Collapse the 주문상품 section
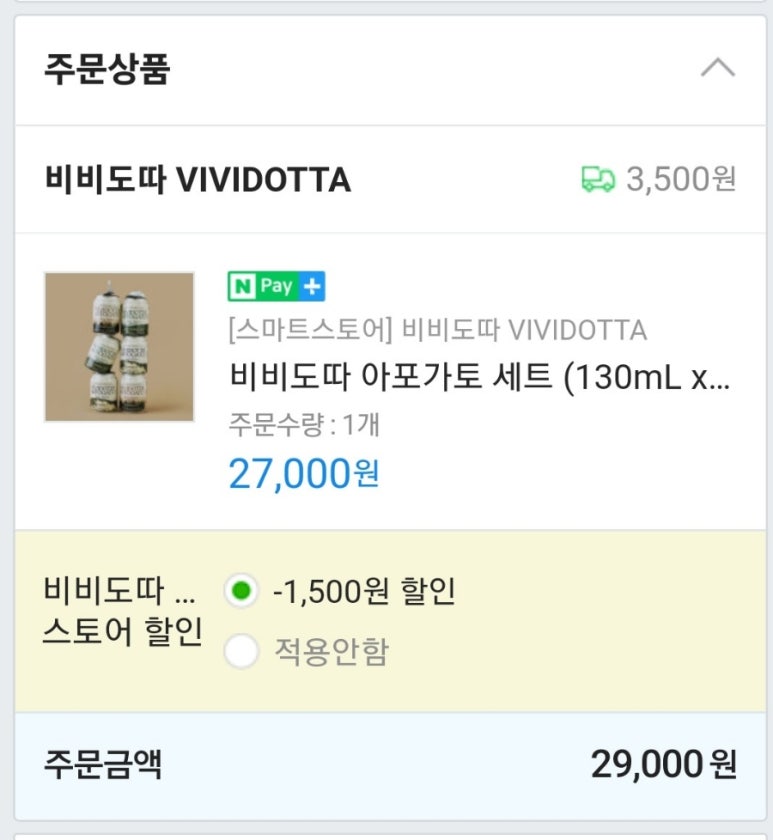This screenshot has width=773, height=840. [x=717, y=68]
